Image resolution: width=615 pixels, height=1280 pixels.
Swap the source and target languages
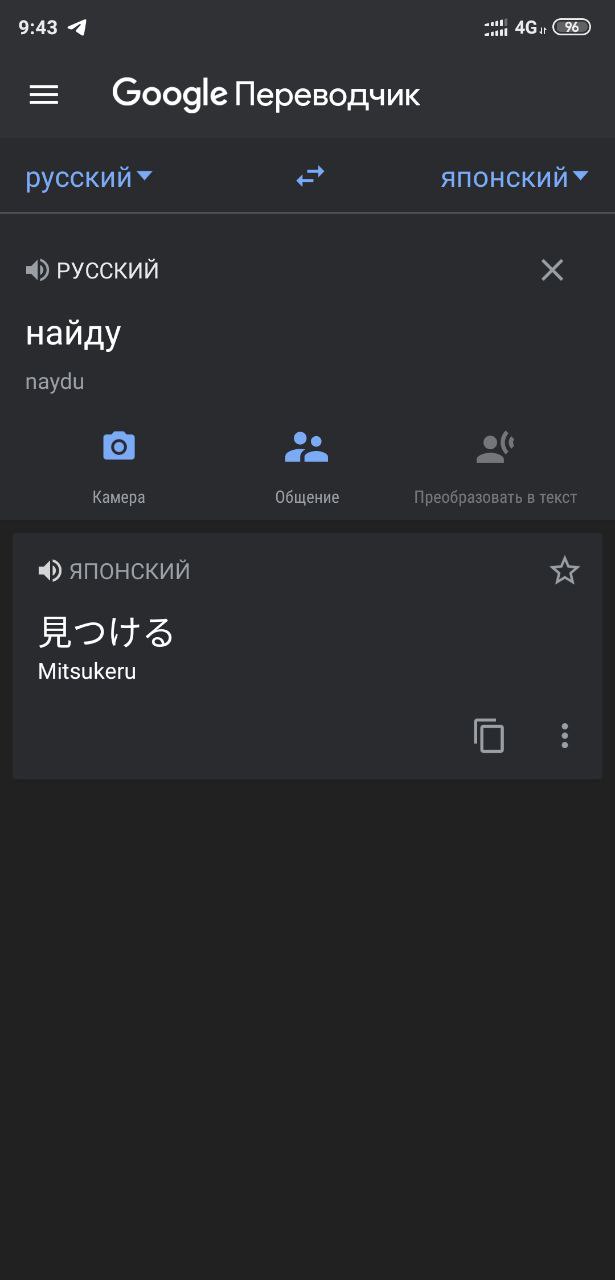(x=310, y=177)
